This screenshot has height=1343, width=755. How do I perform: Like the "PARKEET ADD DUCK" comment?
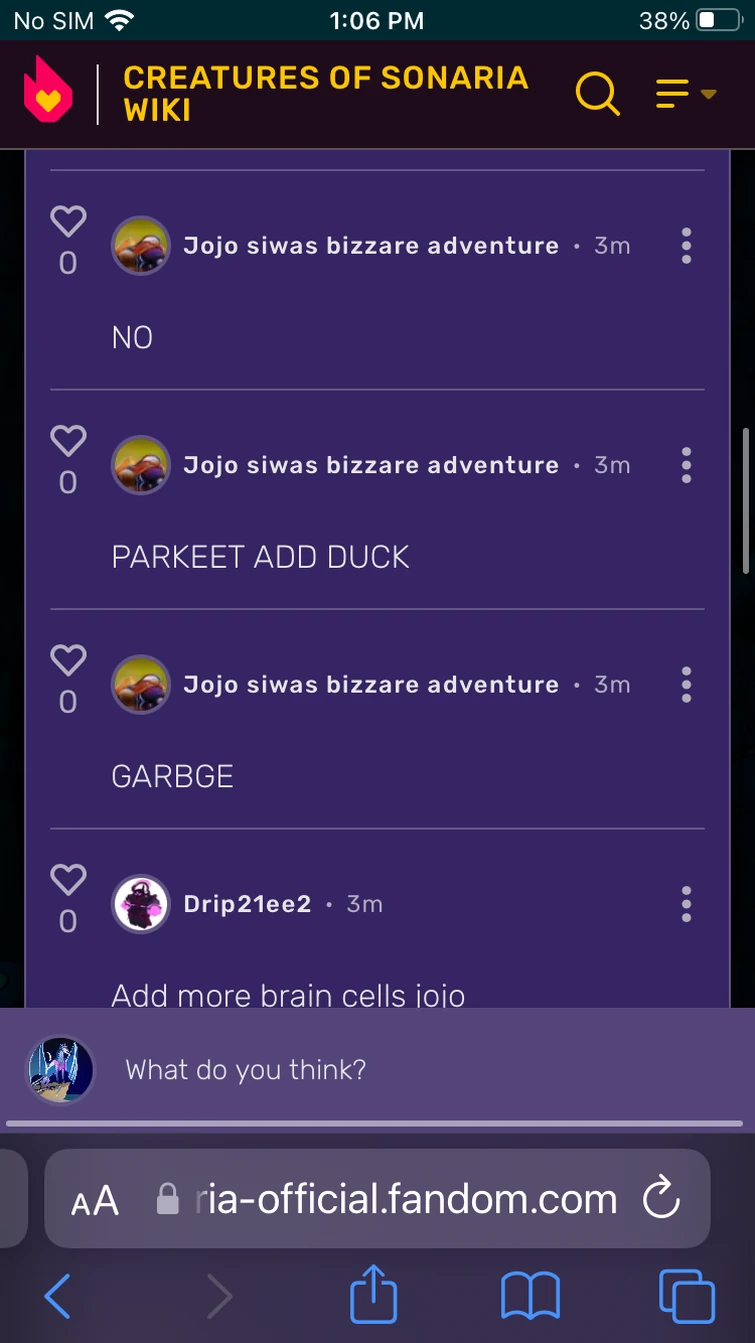(x=68, y=440)
